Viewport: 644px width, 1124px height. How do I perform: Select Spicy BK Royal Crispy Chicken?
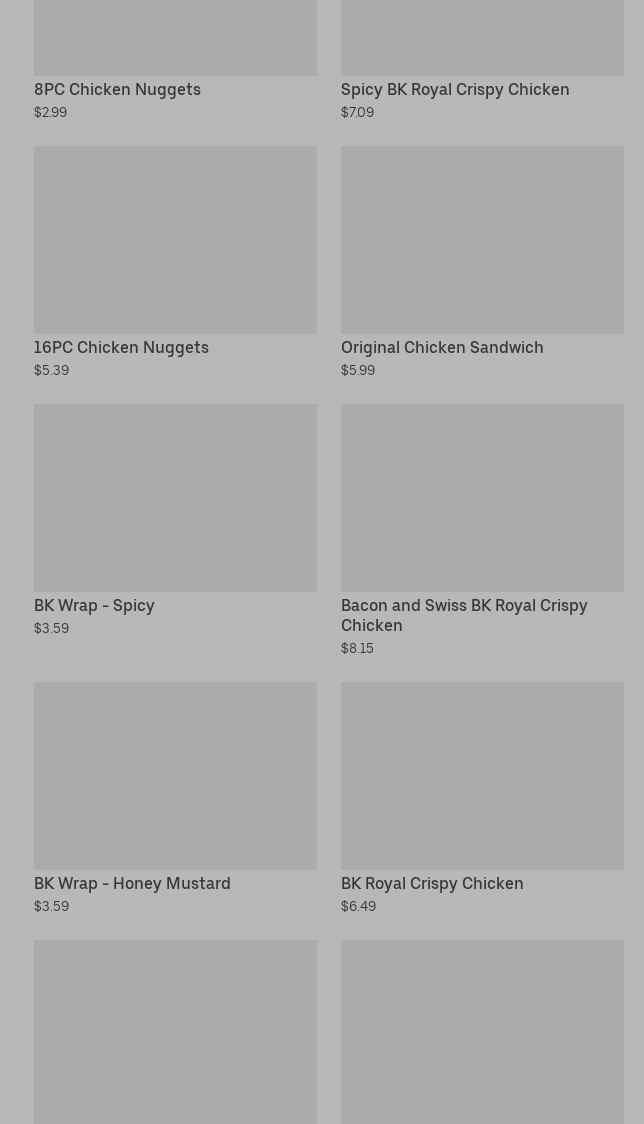482,60
